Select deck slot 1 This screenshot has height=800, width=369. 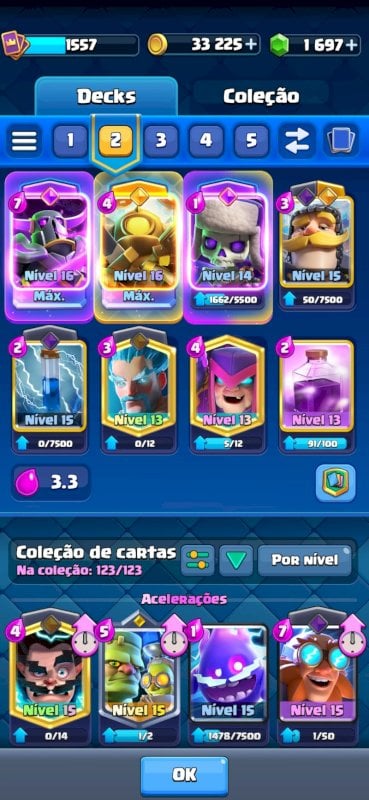tap(70, 140)
